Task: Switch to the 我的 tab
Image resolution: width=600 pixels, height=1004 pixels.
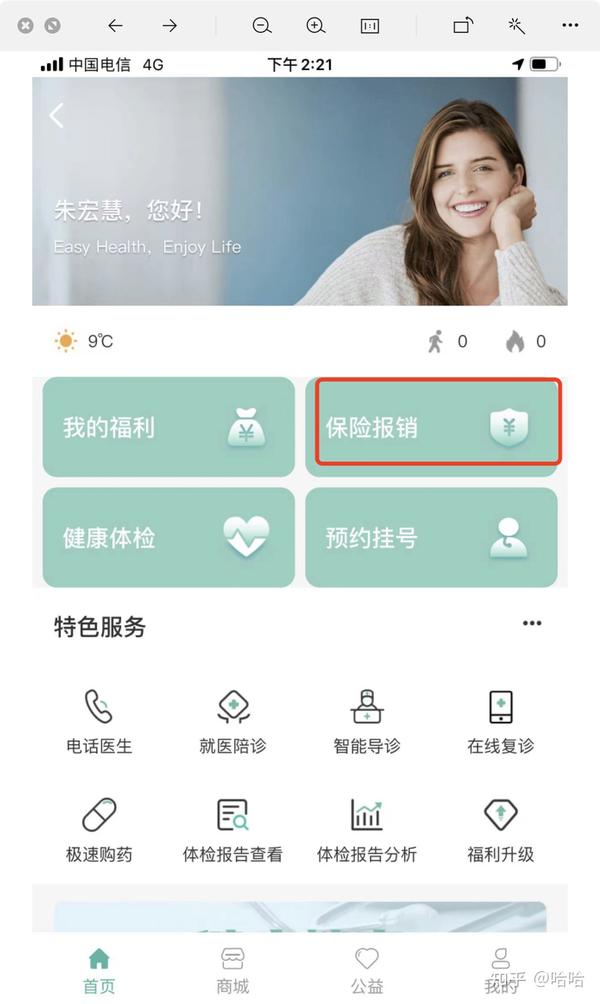Action: 501,971
